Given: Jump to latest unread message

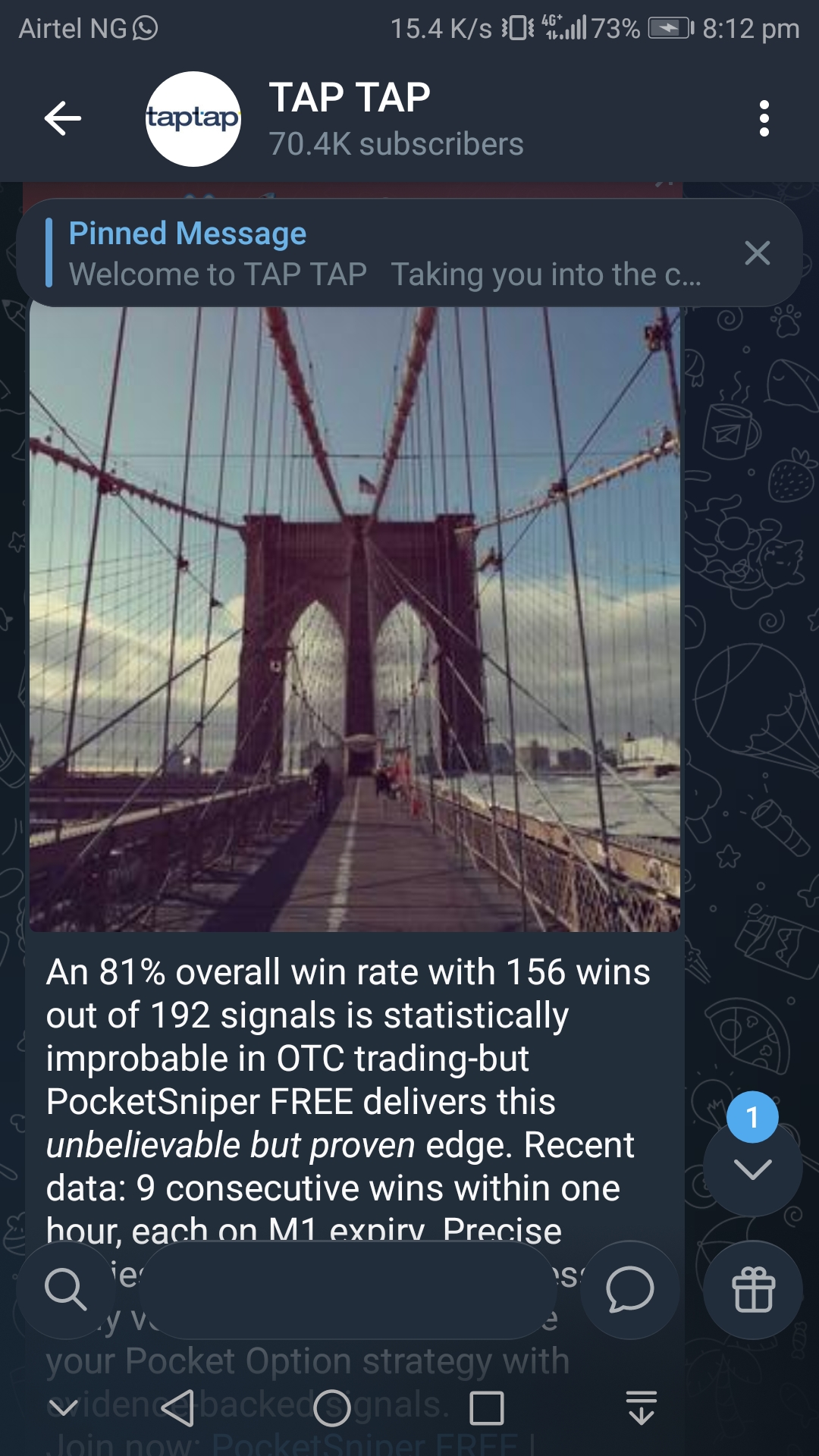Looking at the screenshot, I should pos(752,1169).
